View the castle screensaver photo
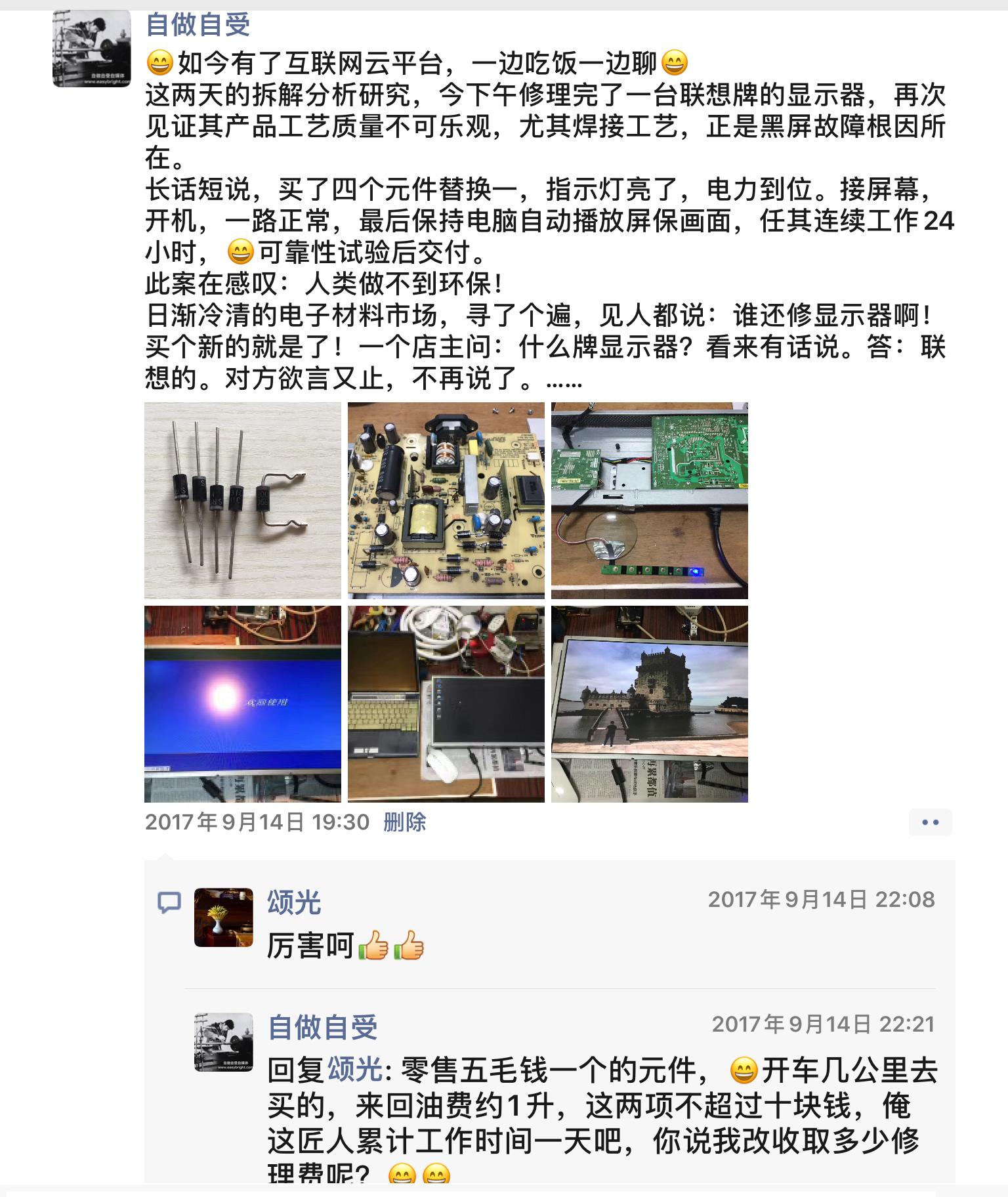Screen dimensions: 1008x1197 coord(649,703)
